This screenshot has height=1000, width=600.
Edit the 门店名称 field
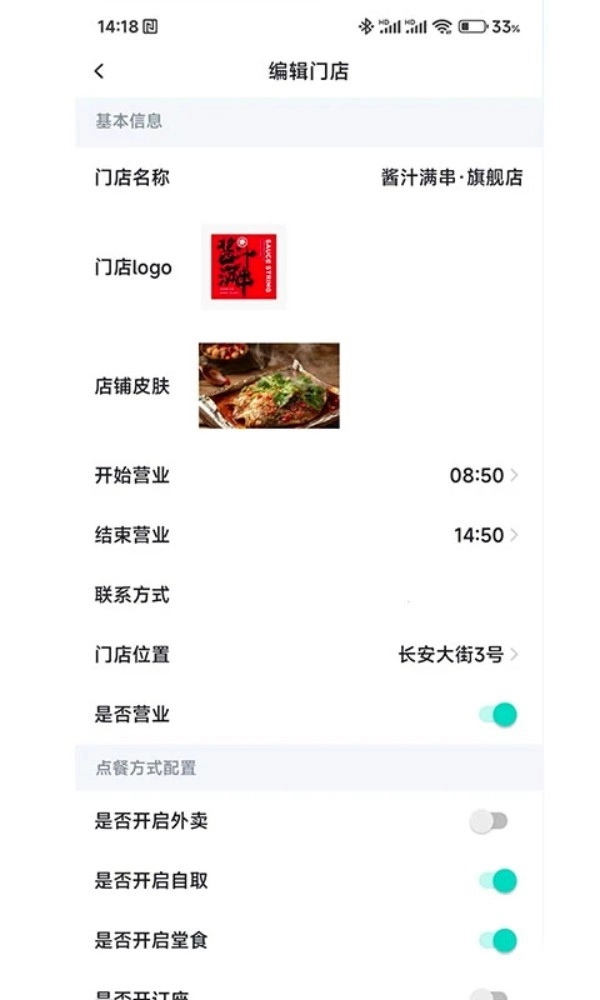click(x=451, y=178)
